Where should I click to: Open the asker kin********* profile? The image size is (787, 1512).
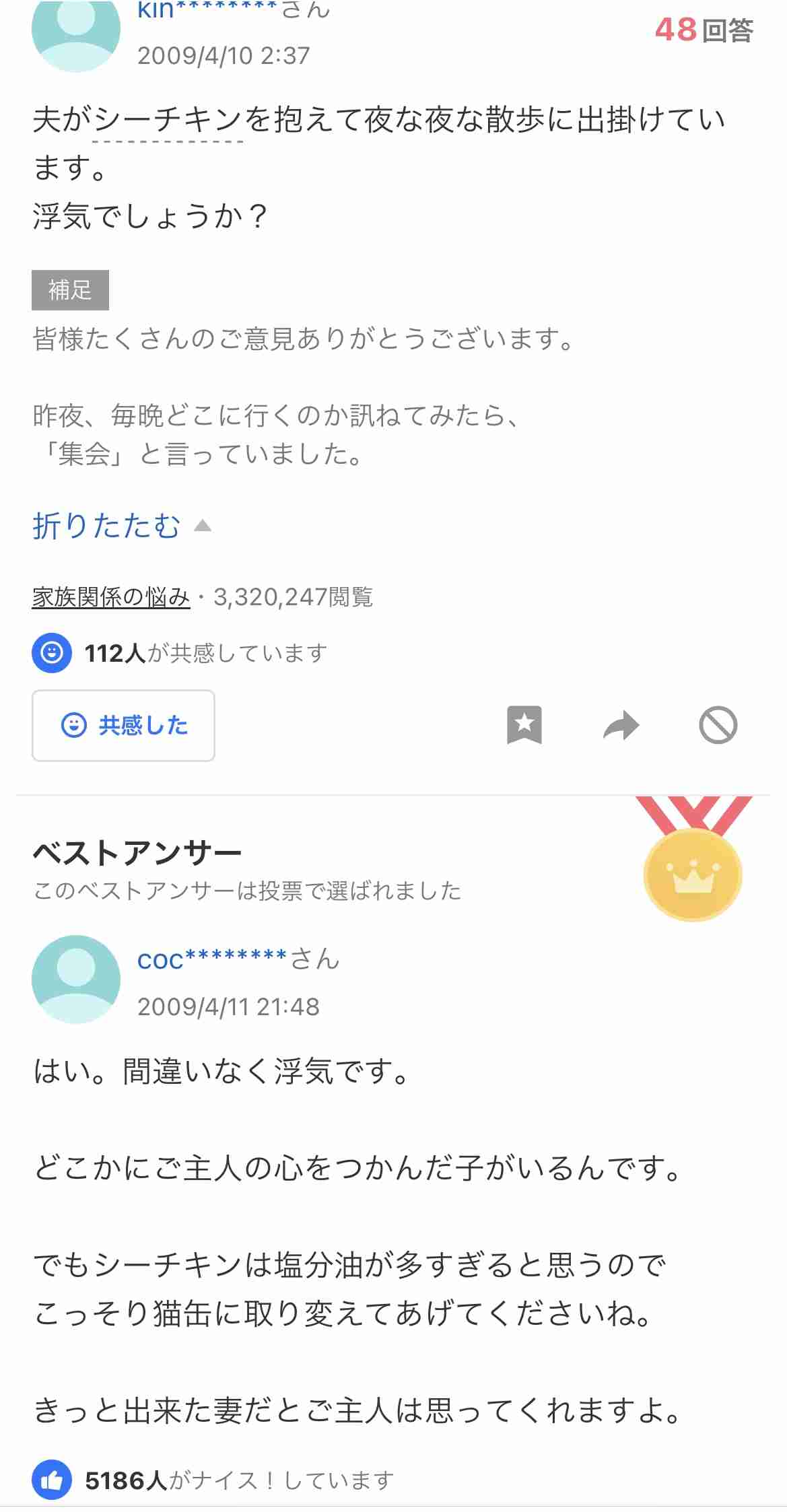click(x=207, y=9)
